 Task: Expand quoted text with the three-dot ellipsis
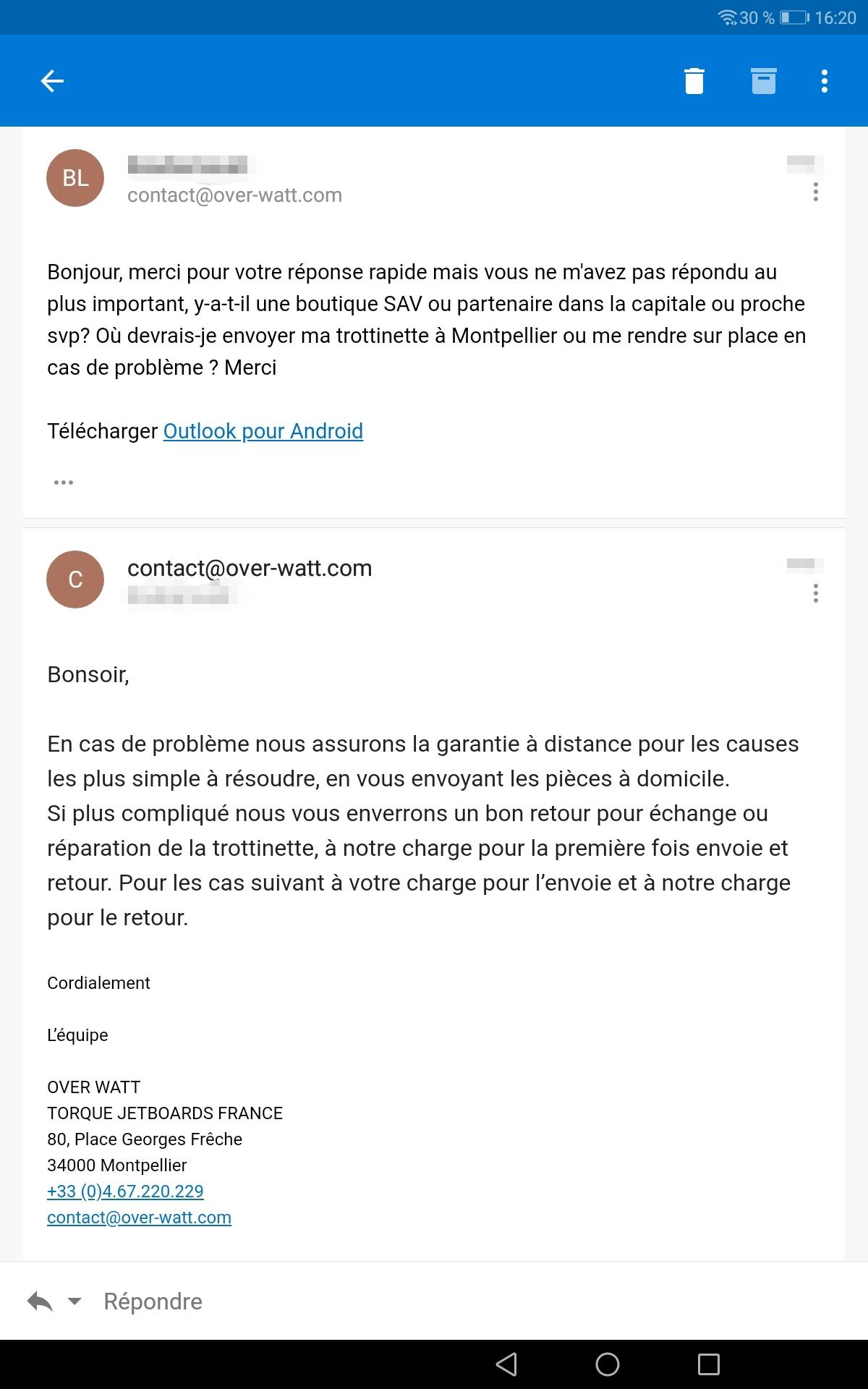coord(64,483)
